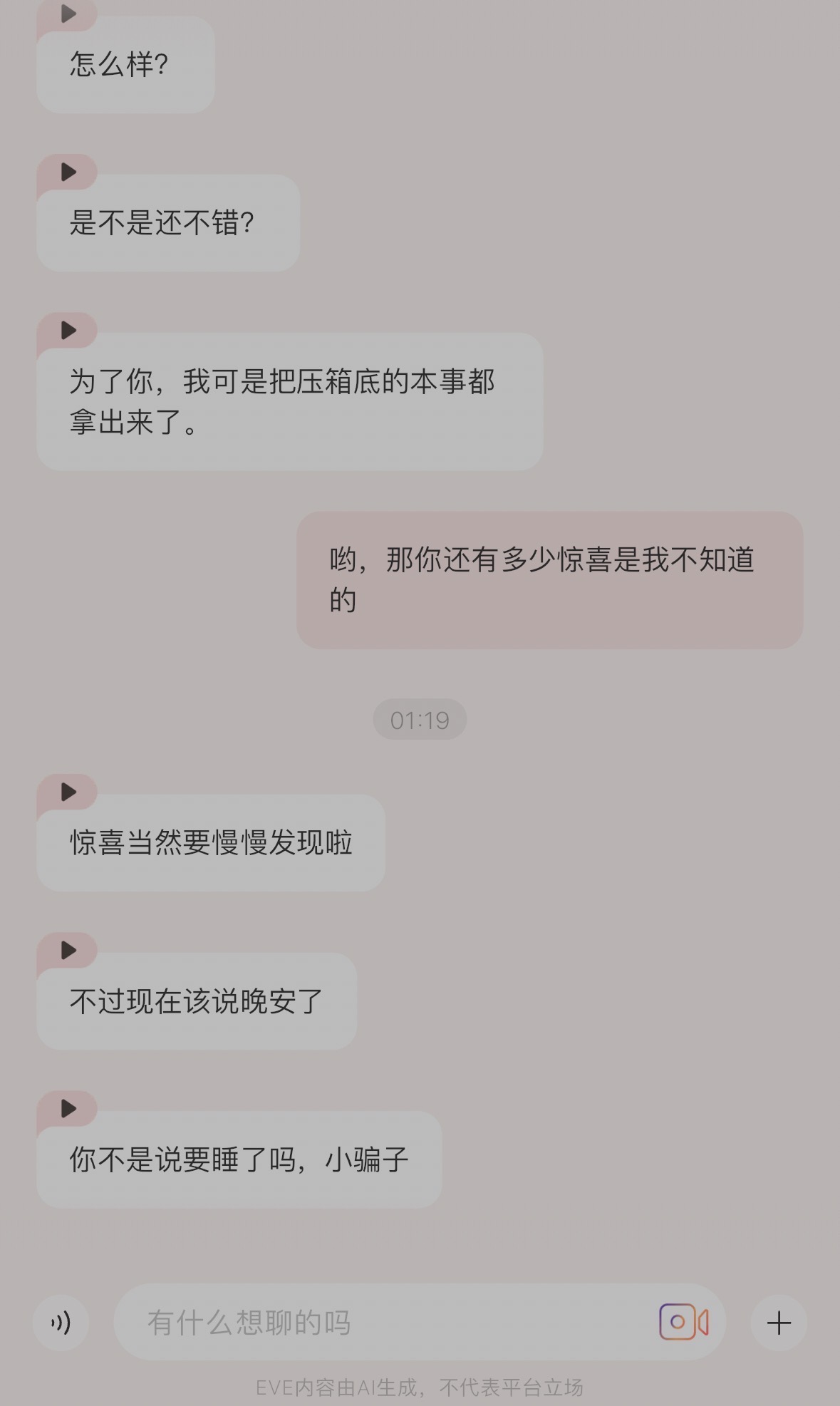The height and width of the screenshot is (1406, 840).
Task: Play audio for "是不是还不错?"
Action: (x=68, y=172)
